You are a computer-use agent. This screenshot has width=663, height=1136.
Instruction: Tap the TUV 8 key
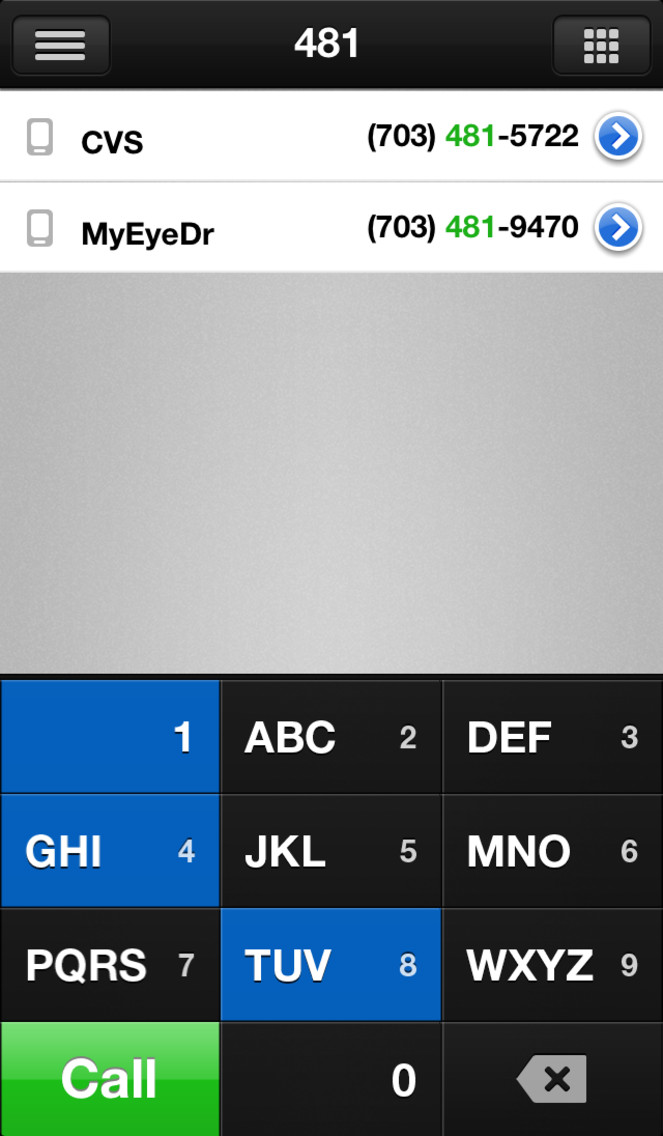(331, 964)
